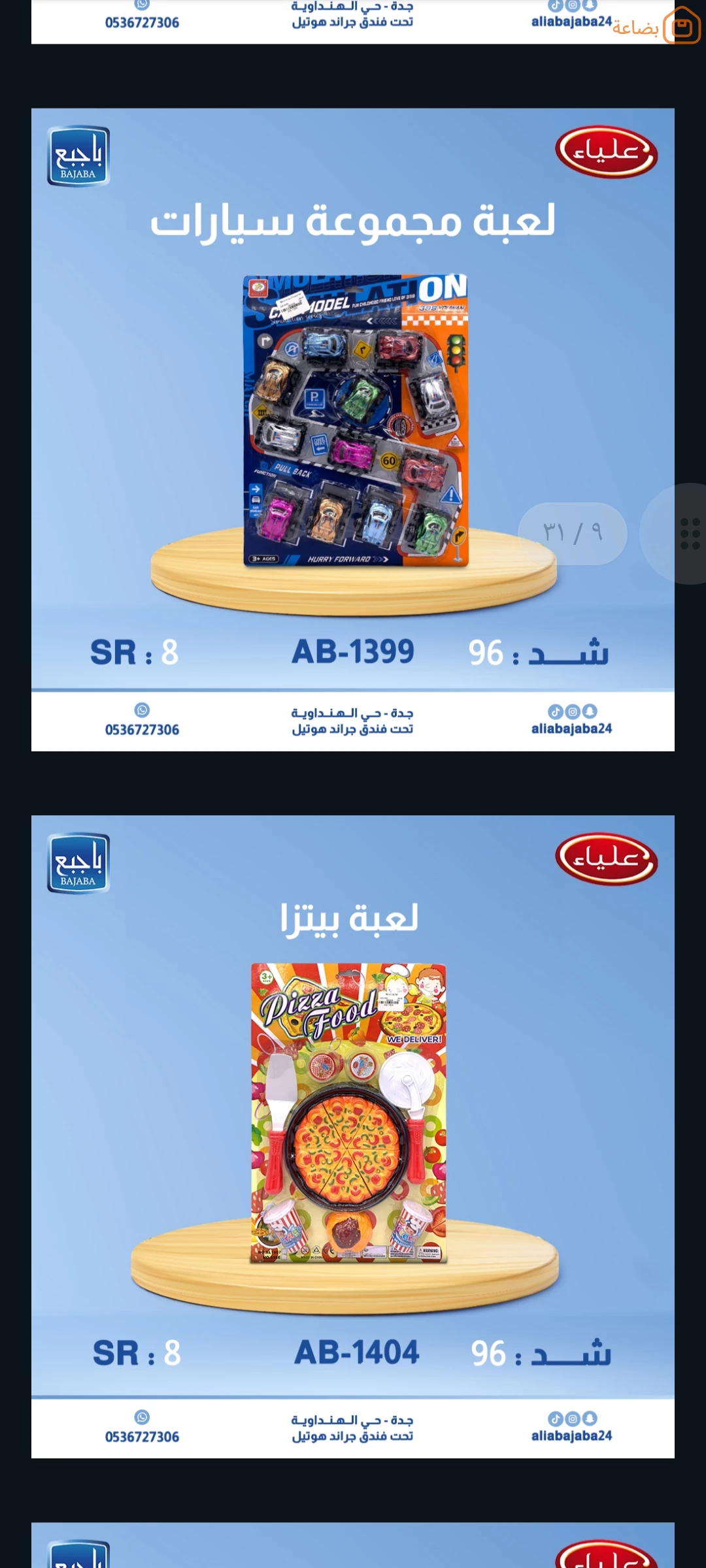Open the AB-1399 car set product image
Viewport: 706px width, 1568px height.
353,429
